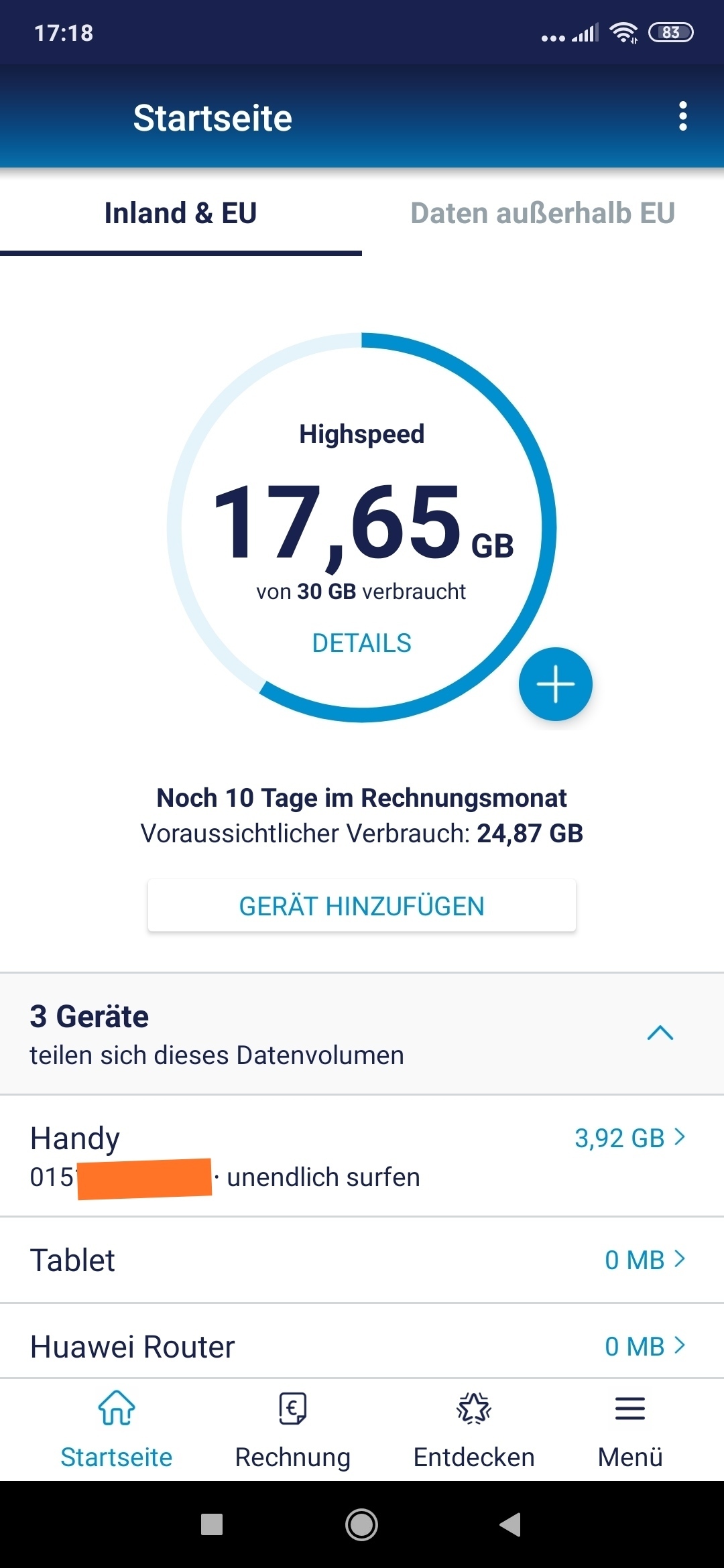Switch to Daten außerhalb EU tab

(x=543, y=213)
